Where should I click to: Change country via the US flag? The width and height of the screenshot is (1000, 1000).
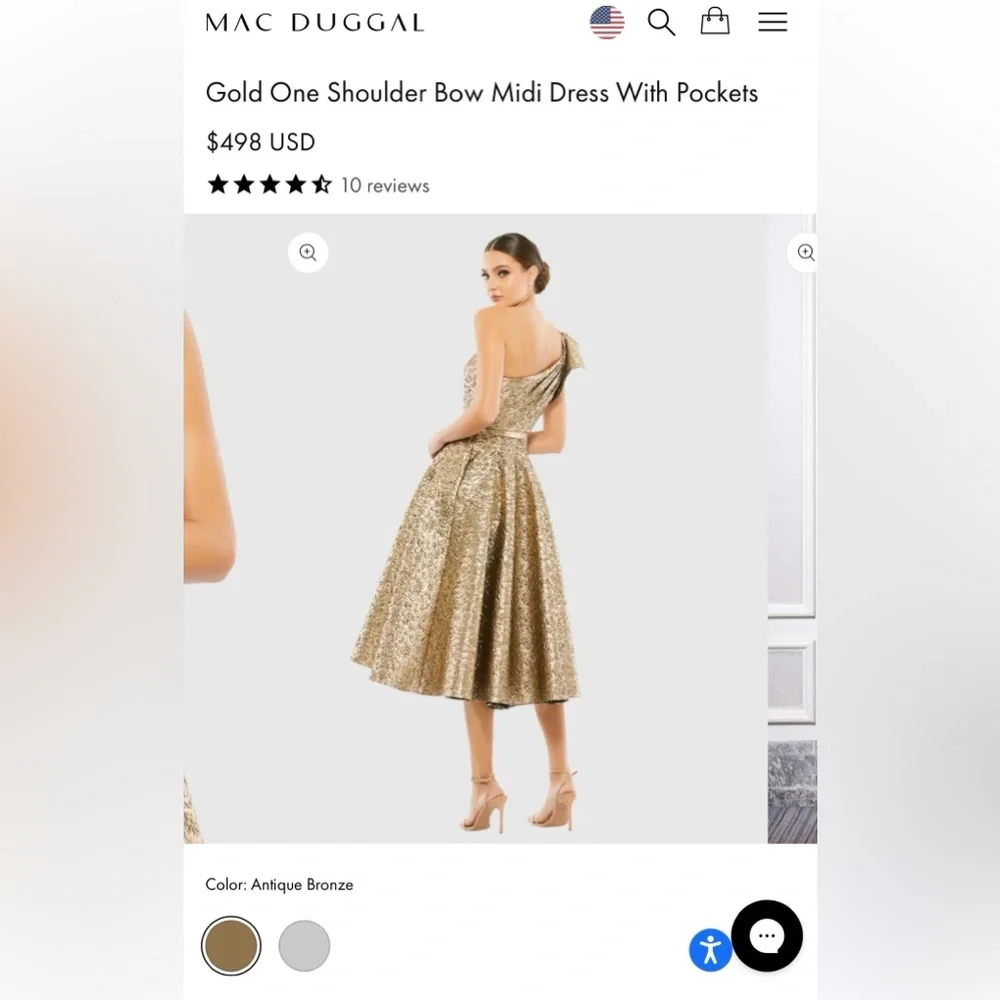(607, 22)
